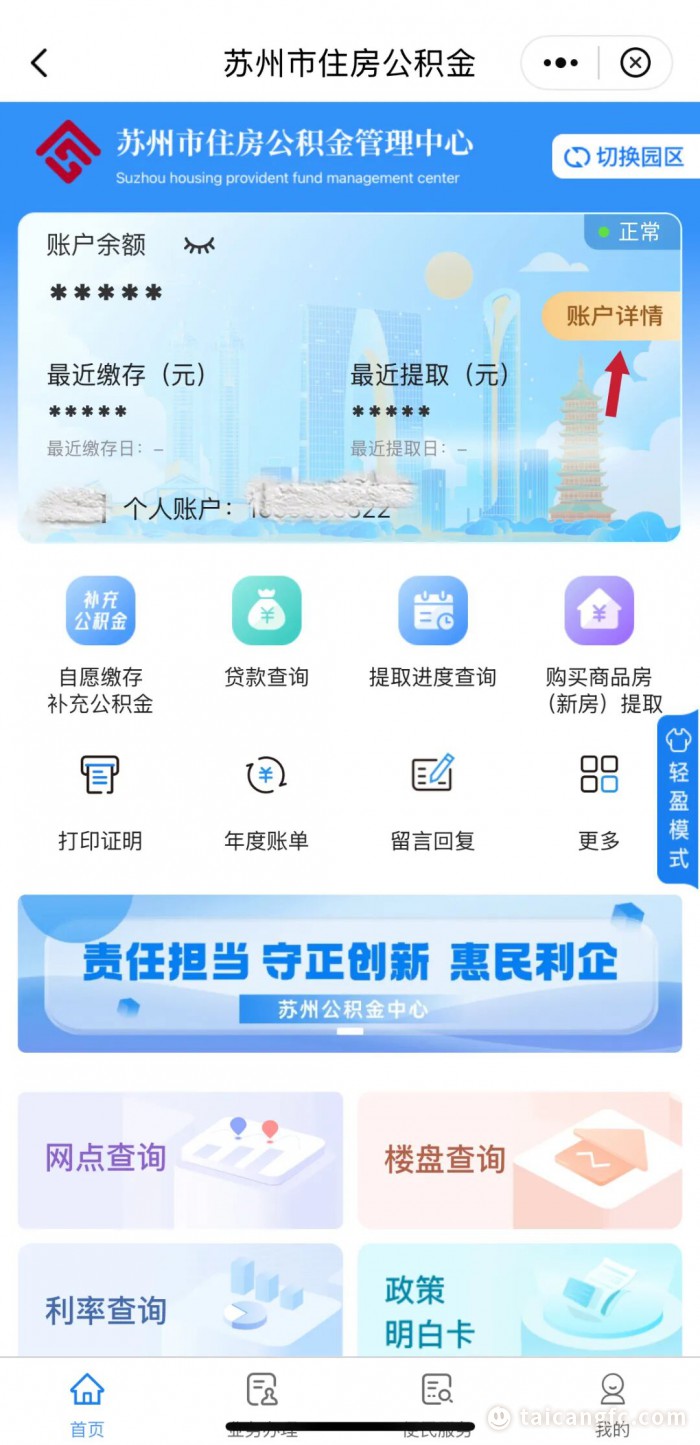Tap 切换园区 to switch district
700x1445 pixels.
click(x=625, y=157)
